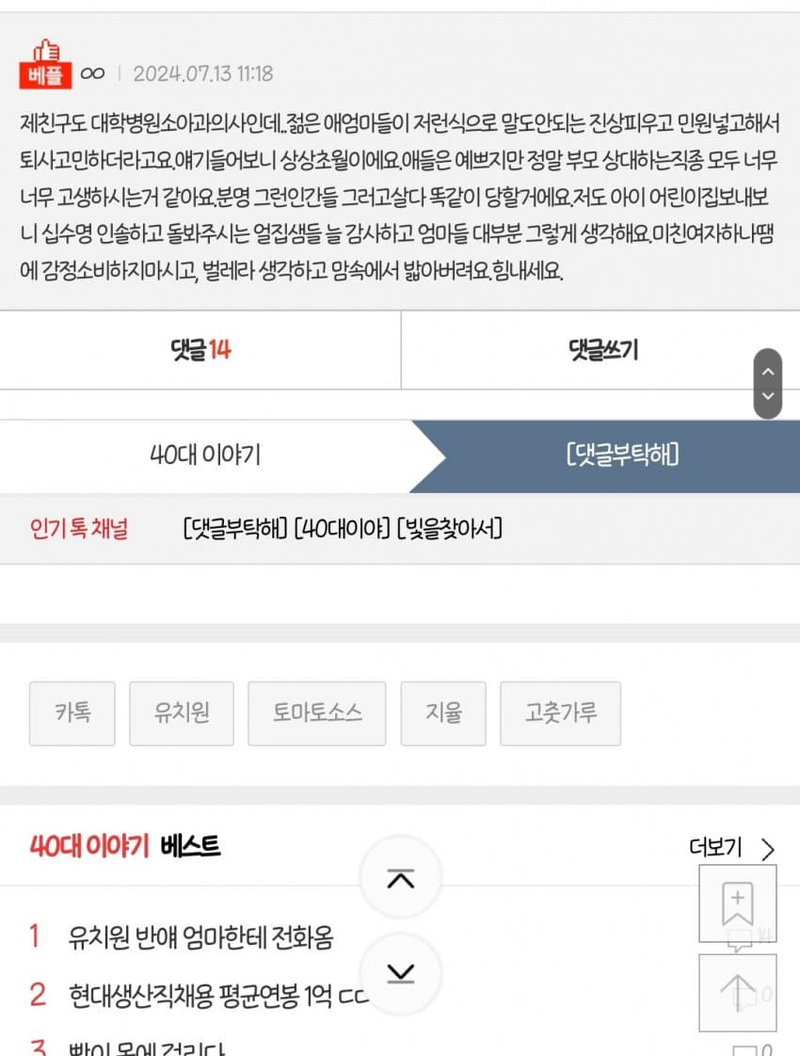
Task: Open the 댓글 14 comments list
Action: pyautogui.click(x=200, y=350)
